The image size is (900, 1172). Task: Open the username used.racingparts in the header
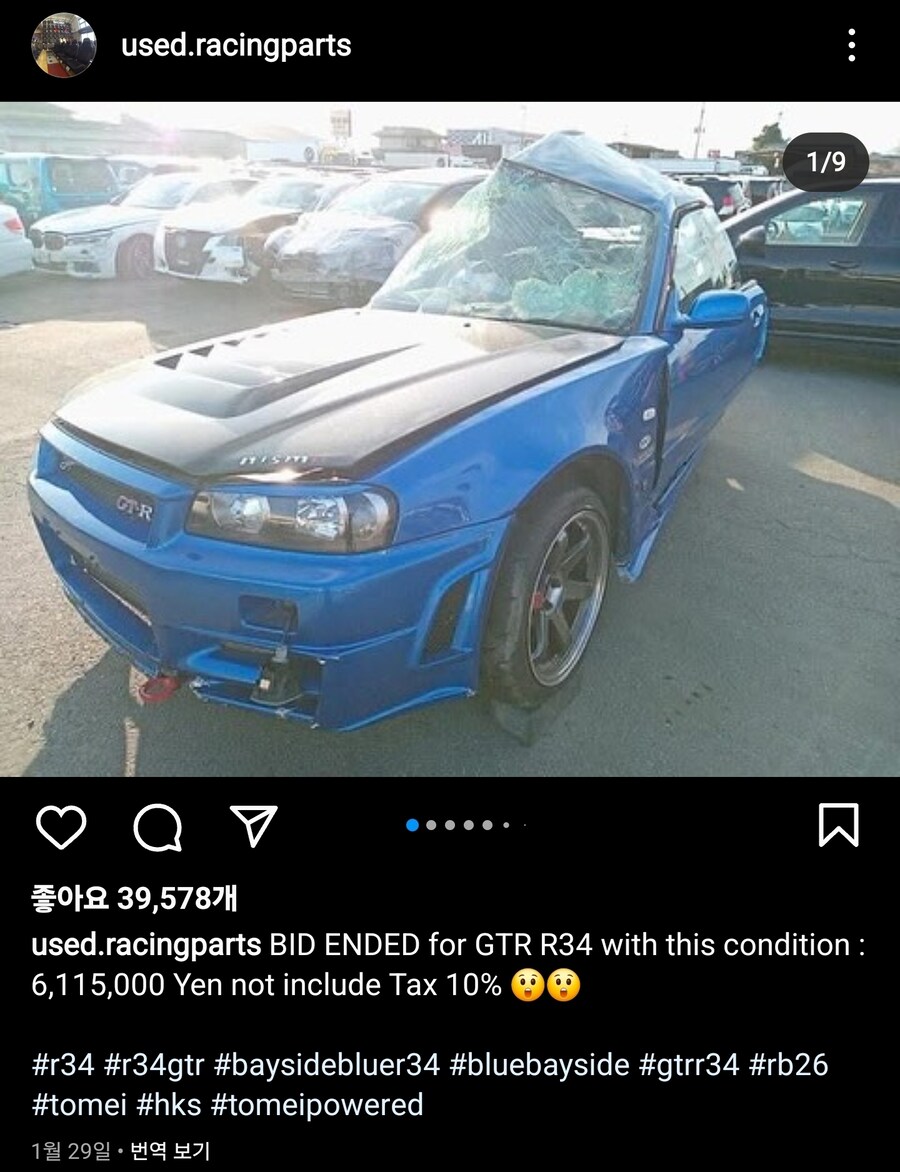236,45
